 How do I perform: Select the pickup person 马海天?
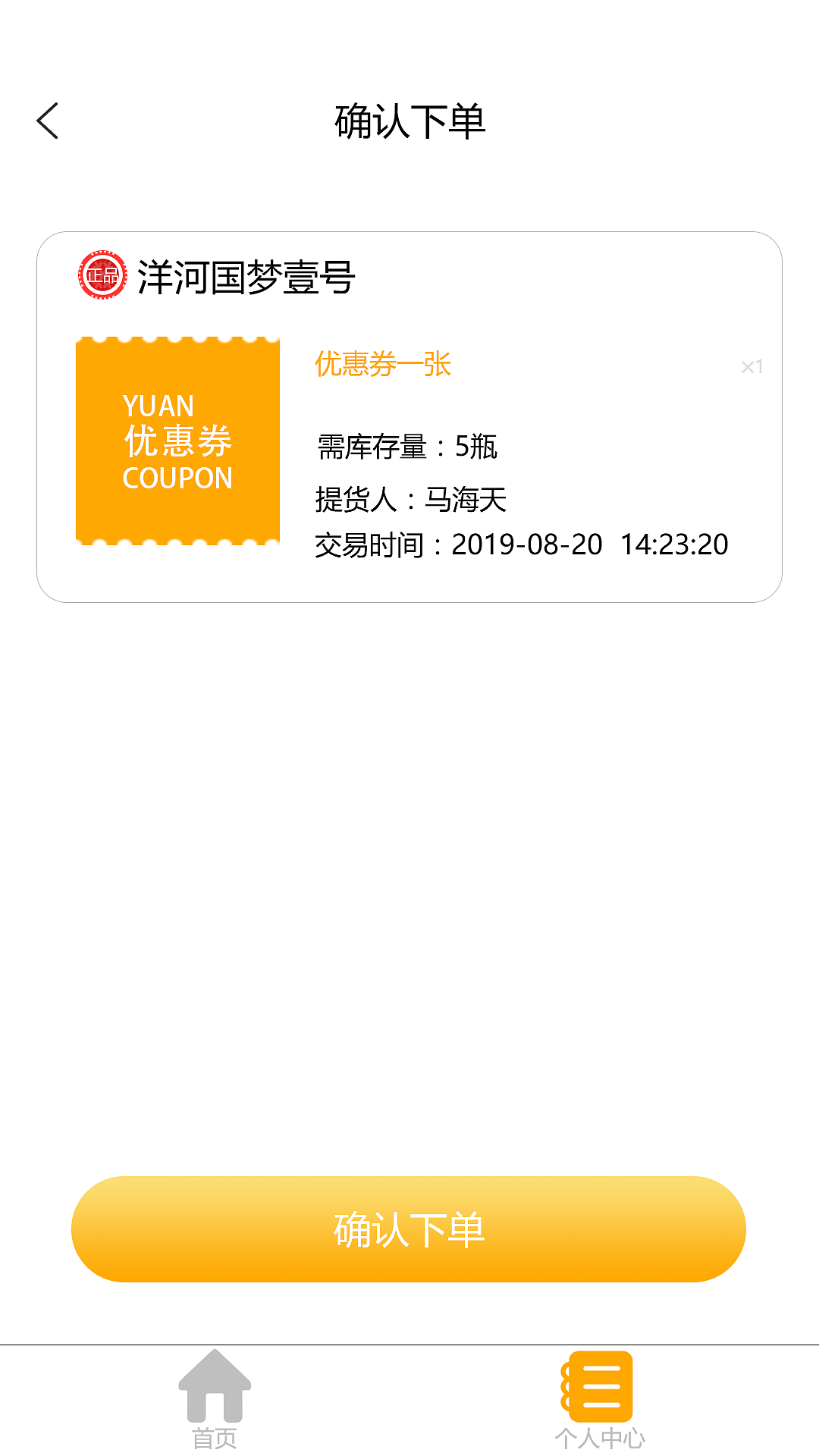[469, 500]
